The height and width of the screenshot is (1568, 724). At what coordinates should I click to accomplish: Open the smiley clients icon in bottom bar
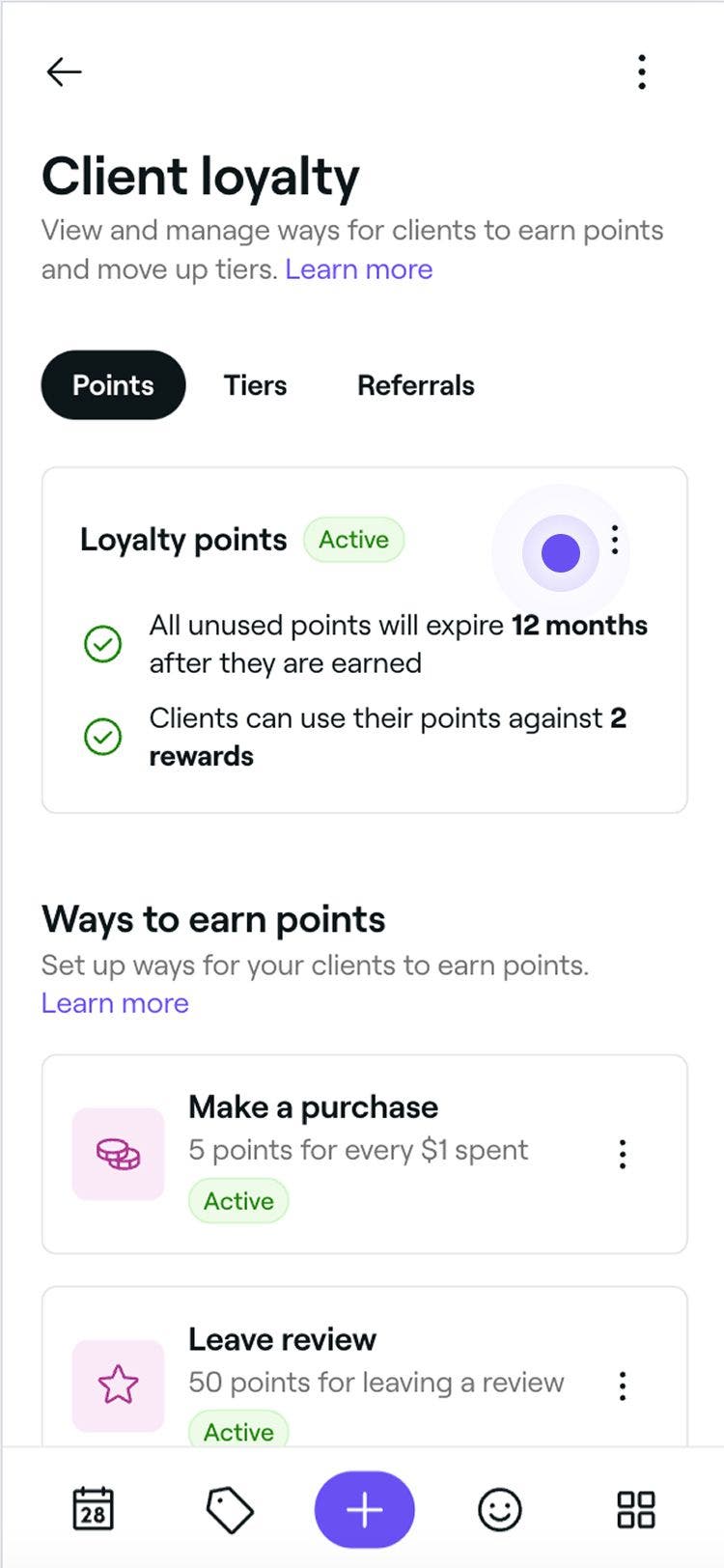pos(499,1508)
